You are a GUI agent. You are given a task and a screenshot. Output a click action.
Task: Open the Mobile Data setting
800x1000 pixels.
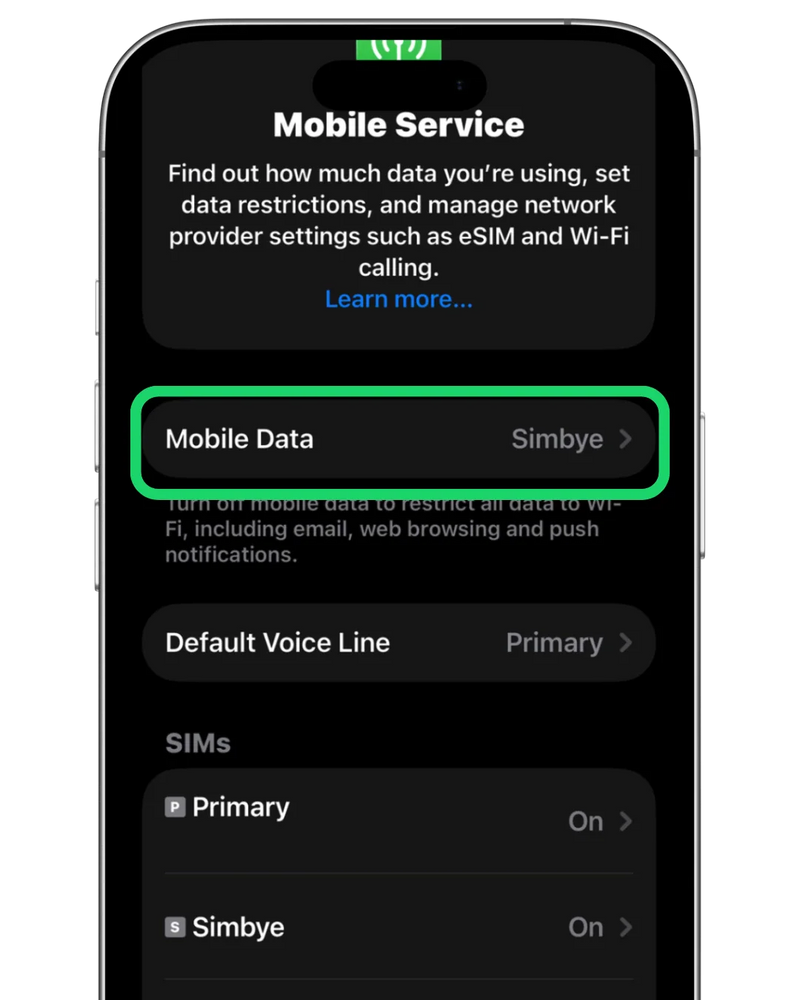coord(398,439)
